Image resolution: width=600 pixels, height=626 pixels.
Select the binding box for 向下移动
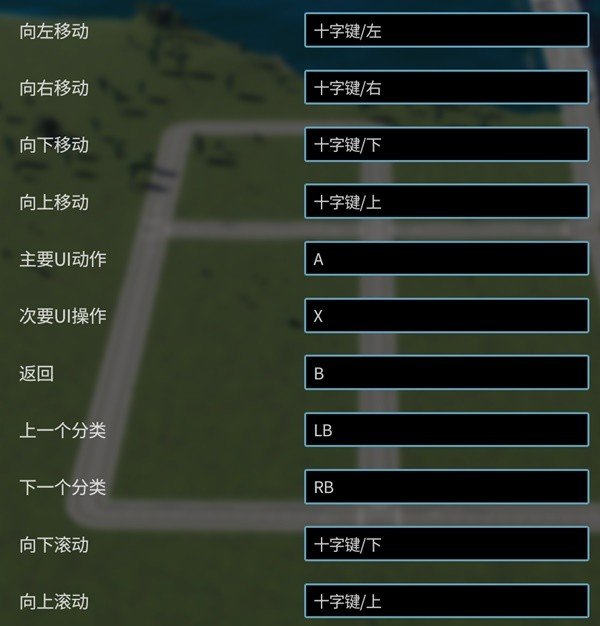[x=446, y=145]
